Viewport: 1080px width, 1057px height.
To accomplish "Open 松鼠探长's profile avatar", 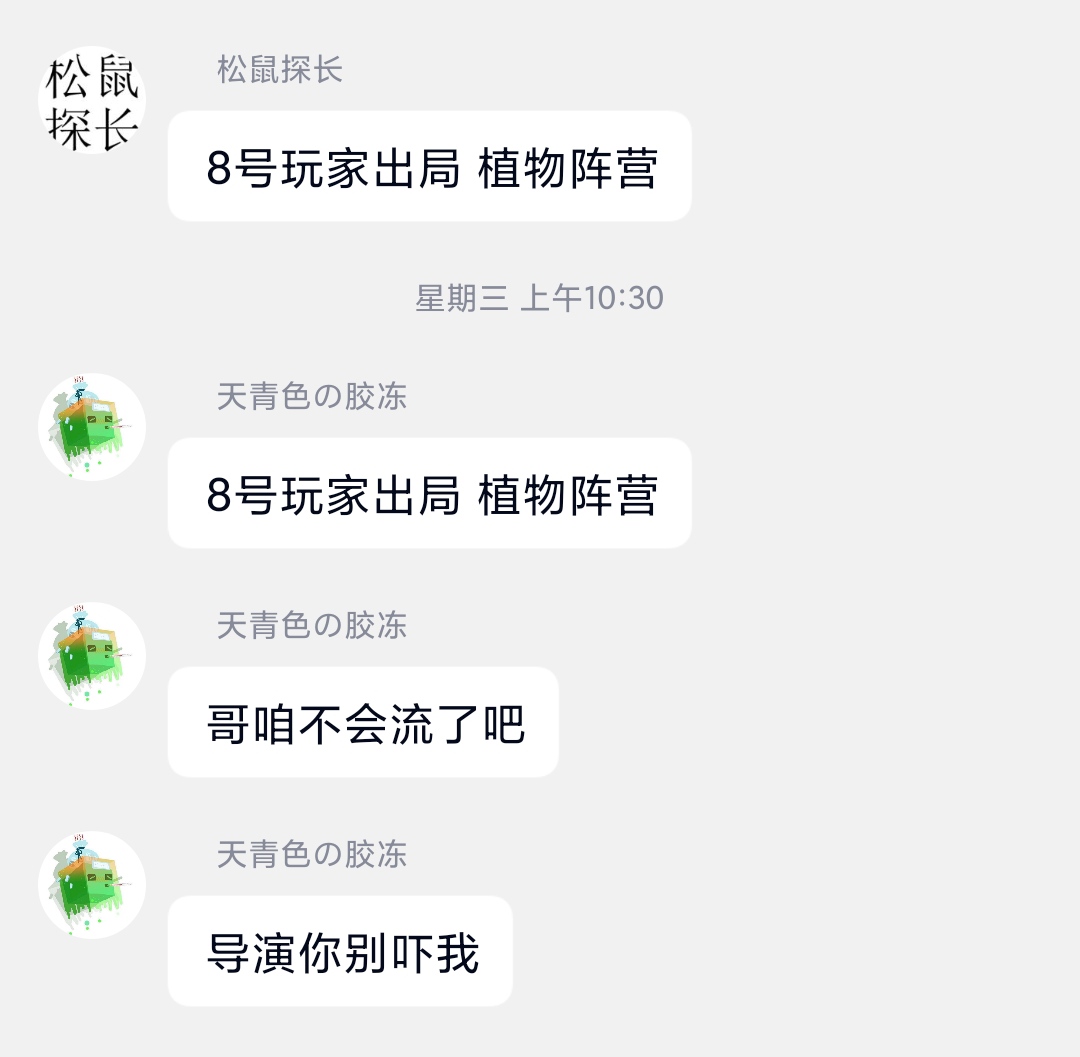I will tap(92, 100).
